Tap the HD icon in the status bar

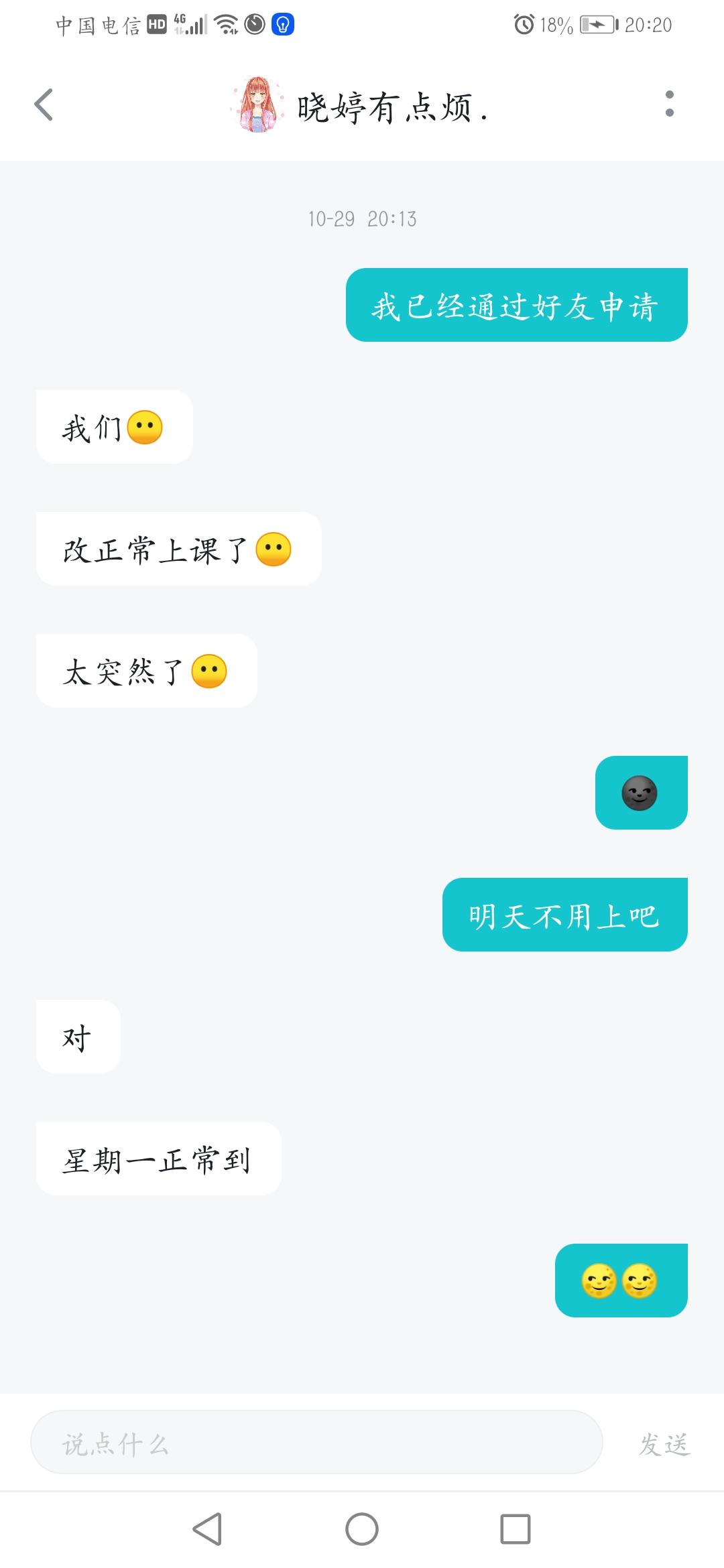156,23
